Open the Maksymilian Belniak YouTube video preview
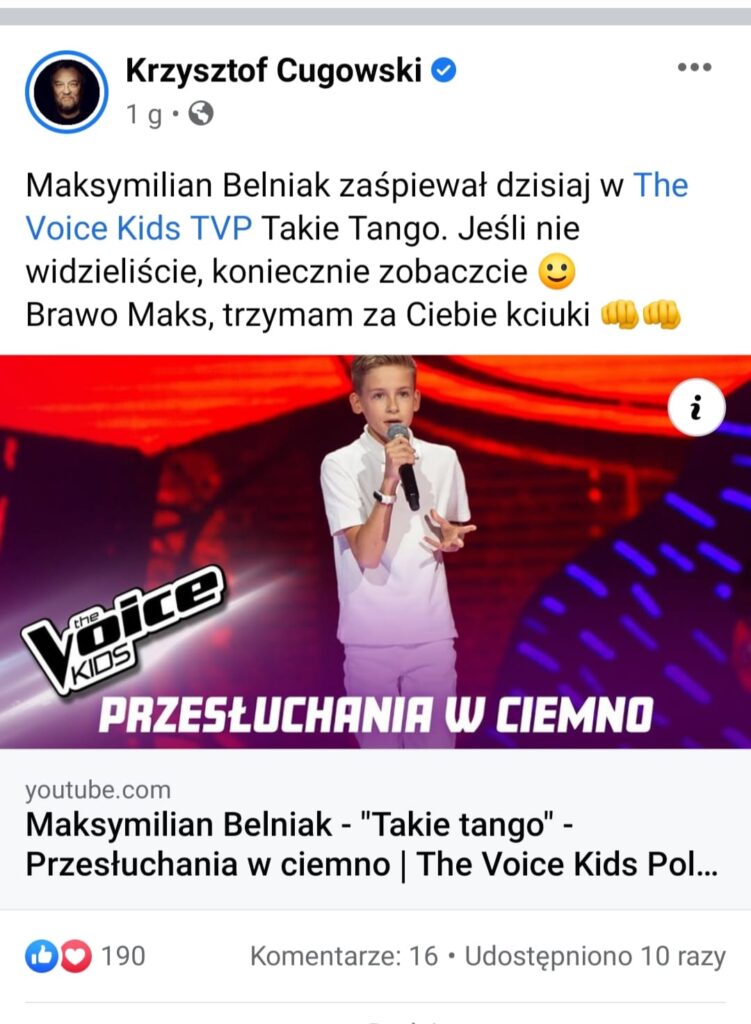Screen dimensions: 751x1024 375,551
